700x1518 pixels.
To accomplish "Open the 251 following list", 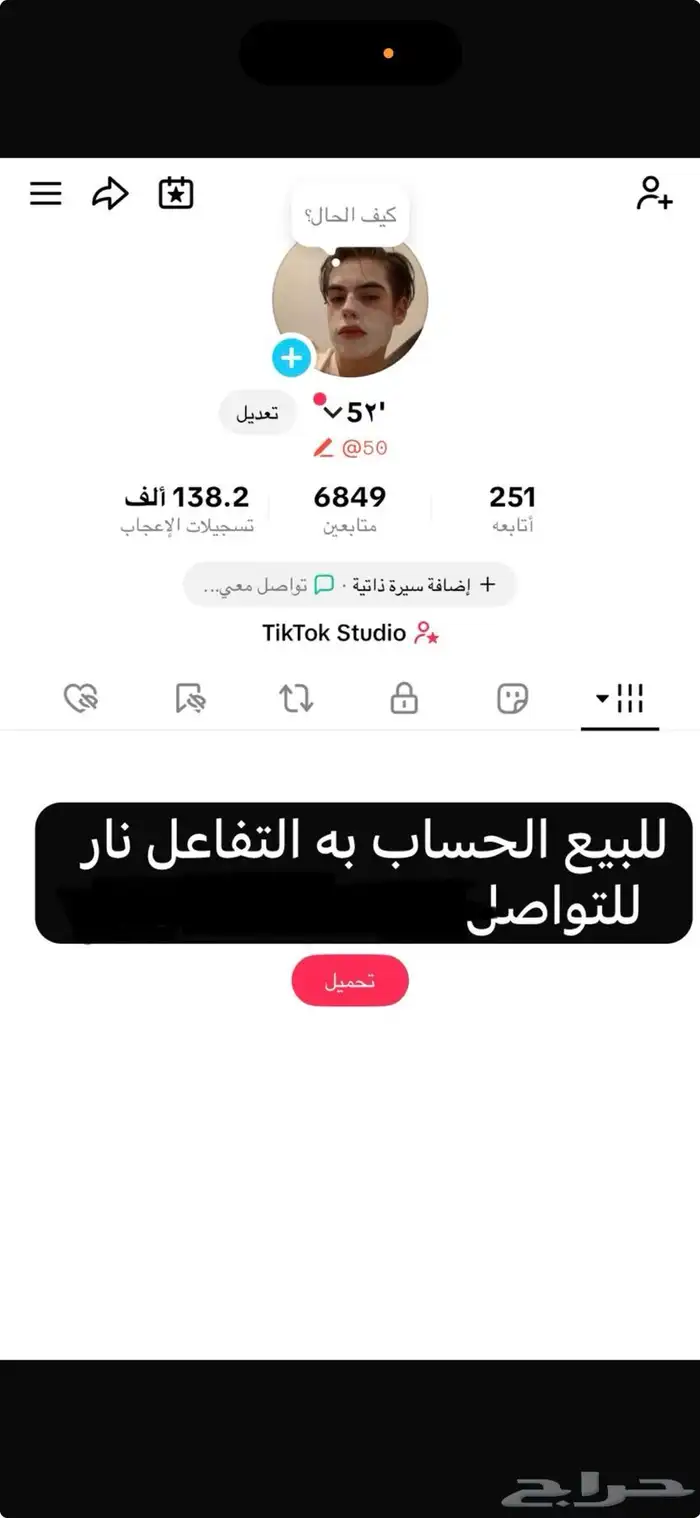I will coord(512,508).
